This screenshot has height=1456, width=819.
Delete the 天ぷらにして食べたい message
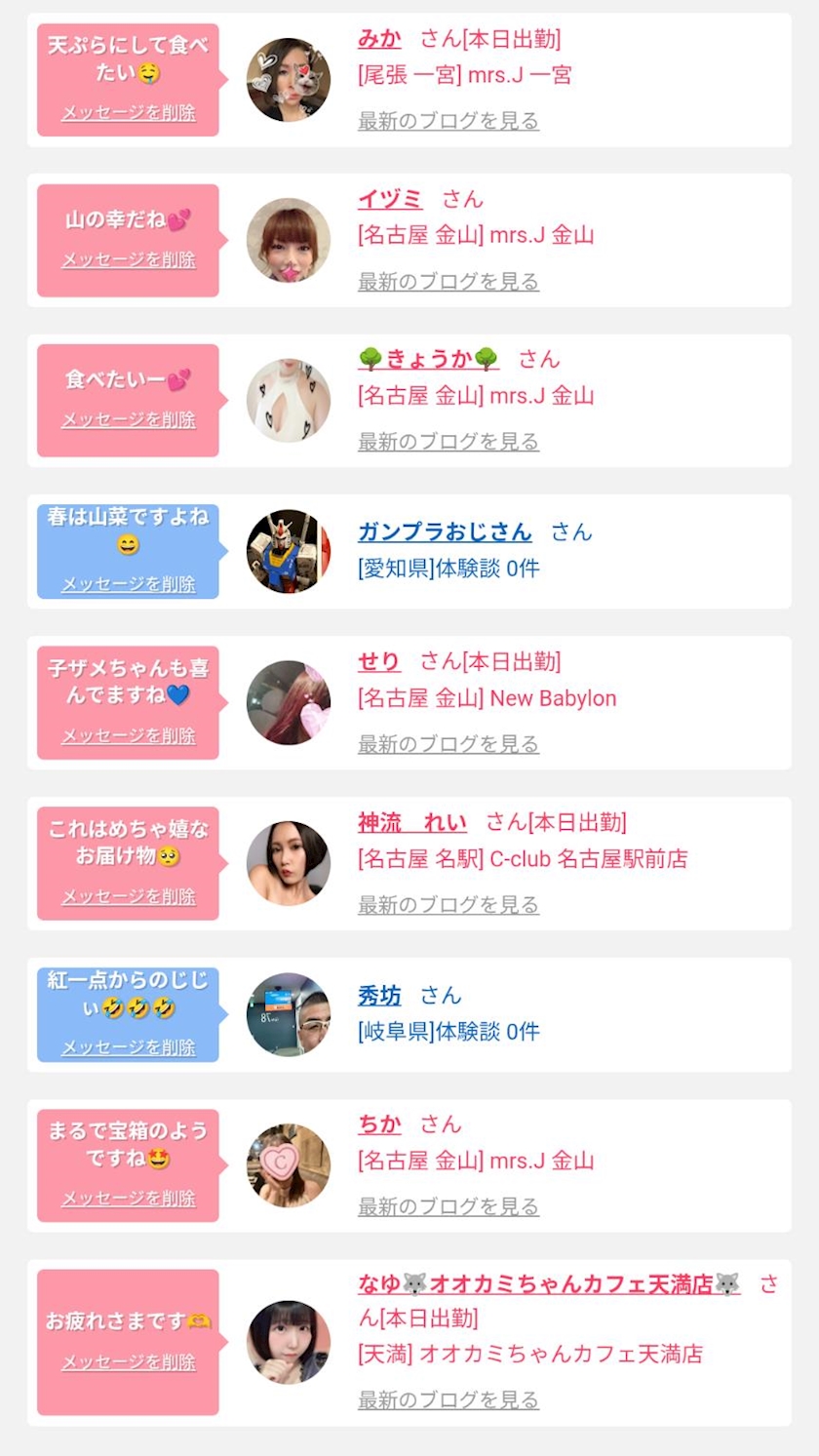[129, 113]
